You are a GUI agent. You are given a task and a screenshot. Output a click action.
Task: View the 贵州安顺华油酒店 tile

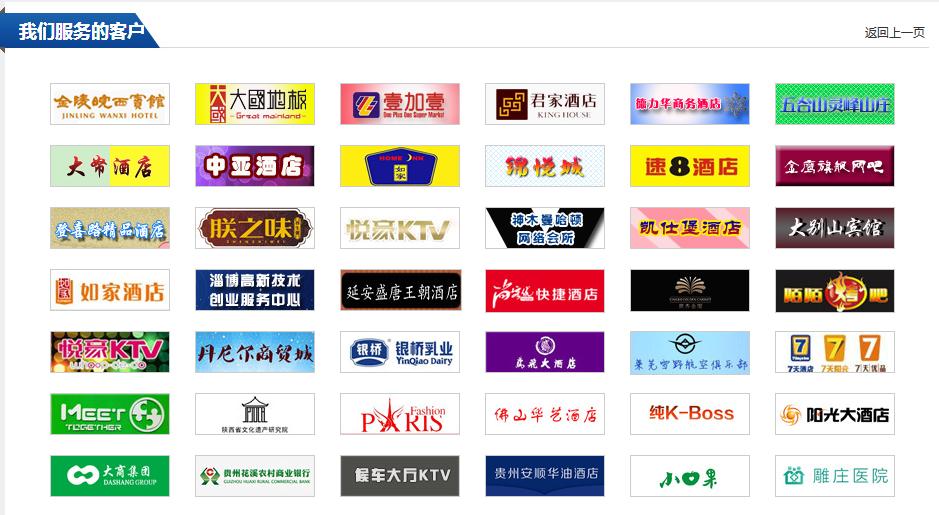[x=545, y=476]
